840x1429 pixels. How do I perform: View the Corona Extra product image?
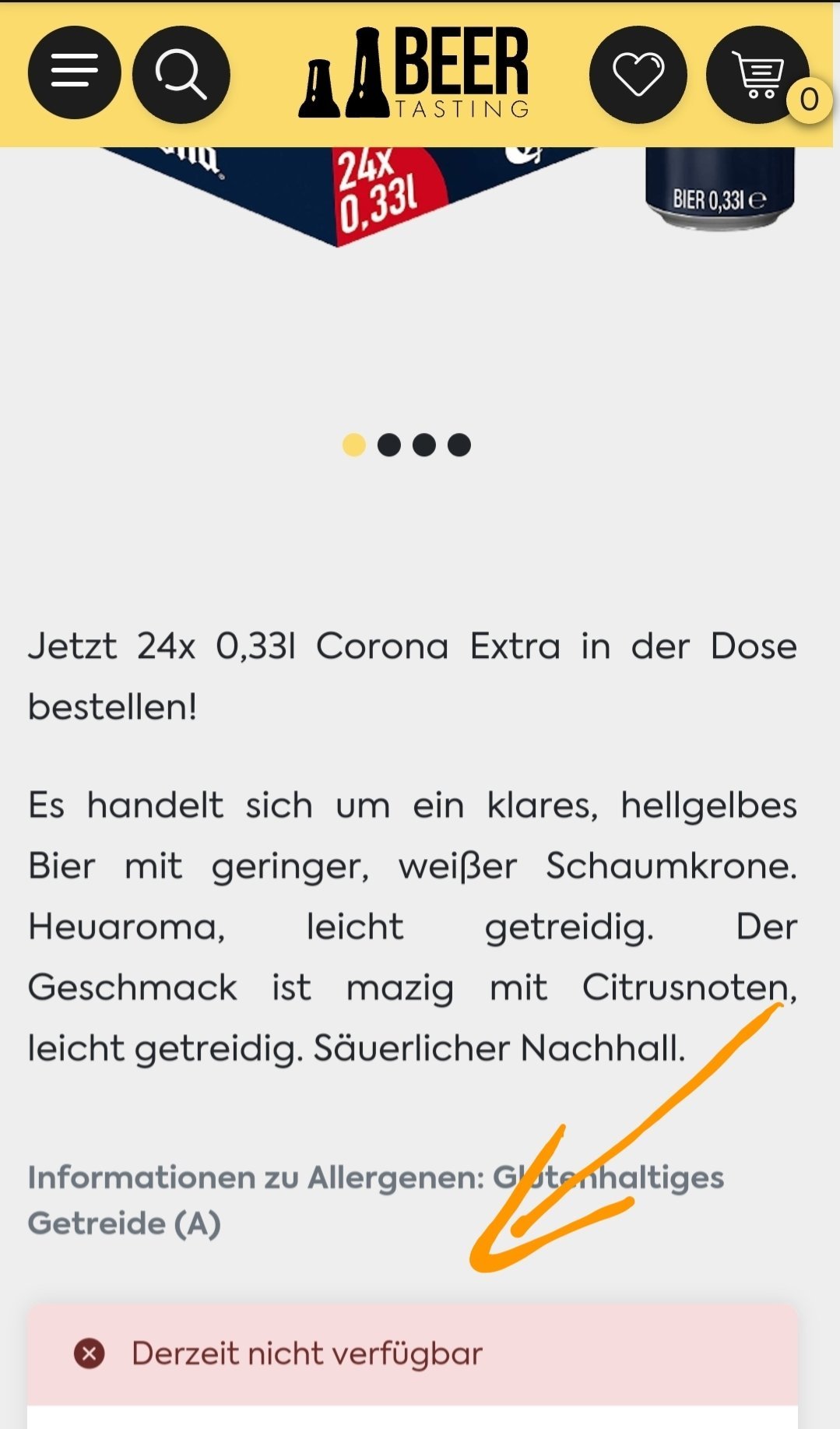420,196
